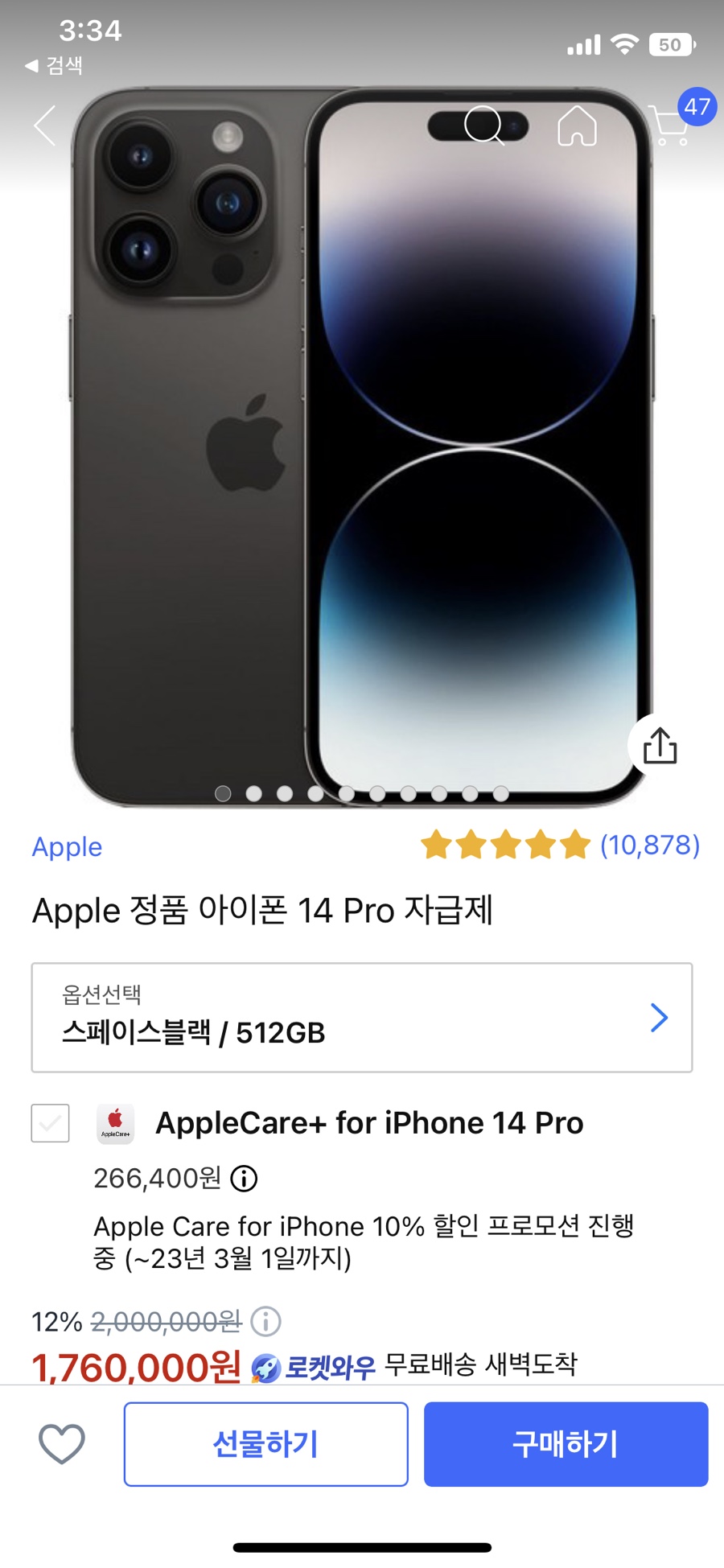Tap the 구매하기 buy button
724x1568 pixels.
click(x=566, y=1444)
